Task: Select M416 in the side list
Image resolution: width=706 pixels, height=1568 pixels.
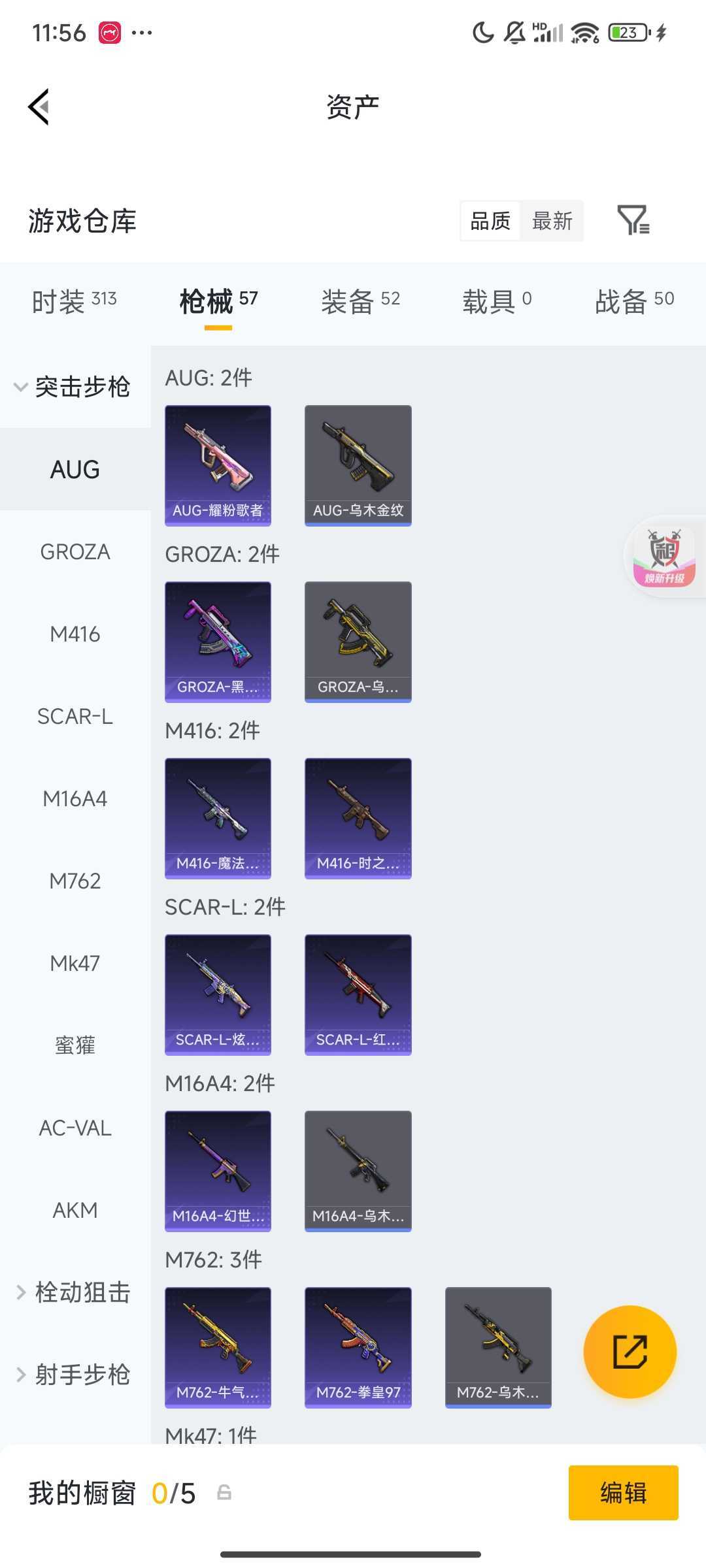Action: point(75,634)
